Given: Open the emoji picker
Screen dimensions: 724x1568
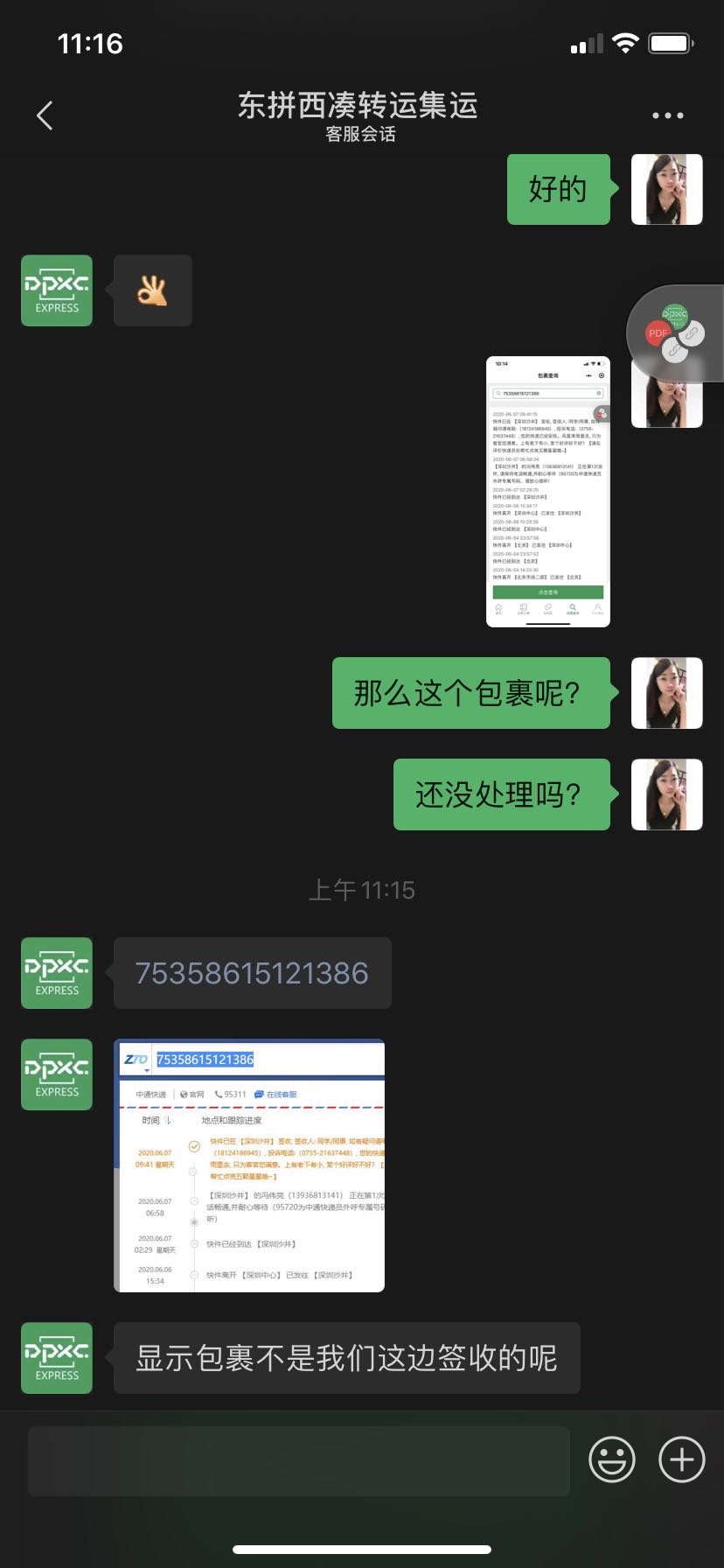Looking at the screenshot, I should pos(611,1460).
